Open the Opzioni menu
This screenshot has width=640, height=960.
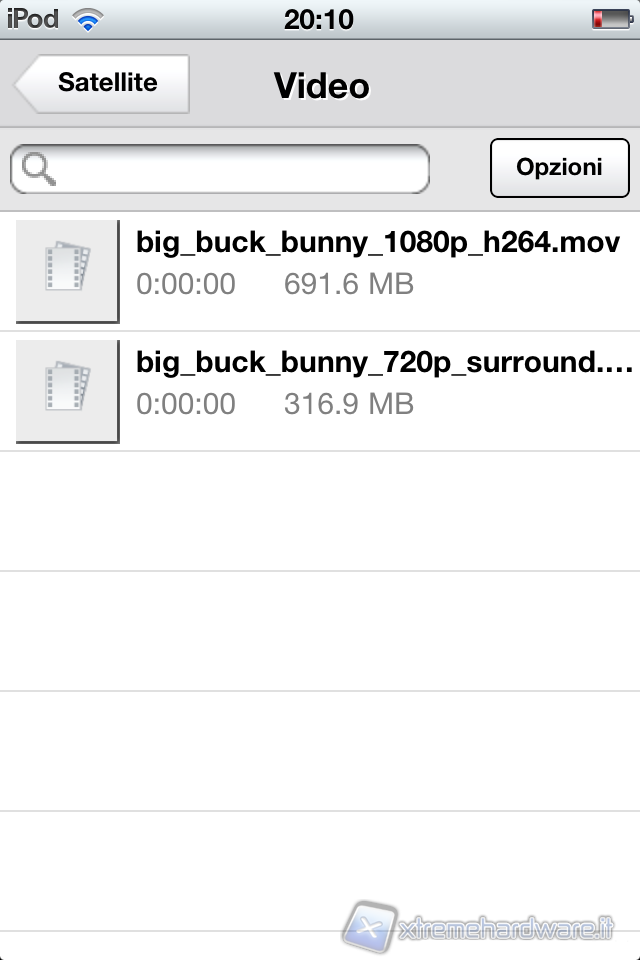(559, 168)
